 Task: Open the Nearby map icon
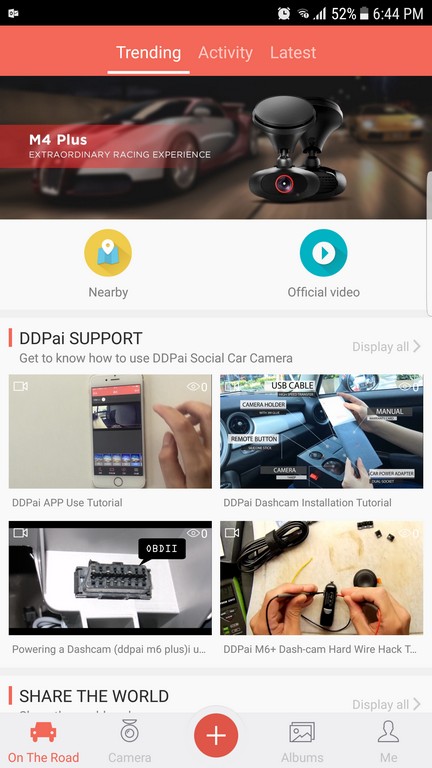[x=108, y=253]
